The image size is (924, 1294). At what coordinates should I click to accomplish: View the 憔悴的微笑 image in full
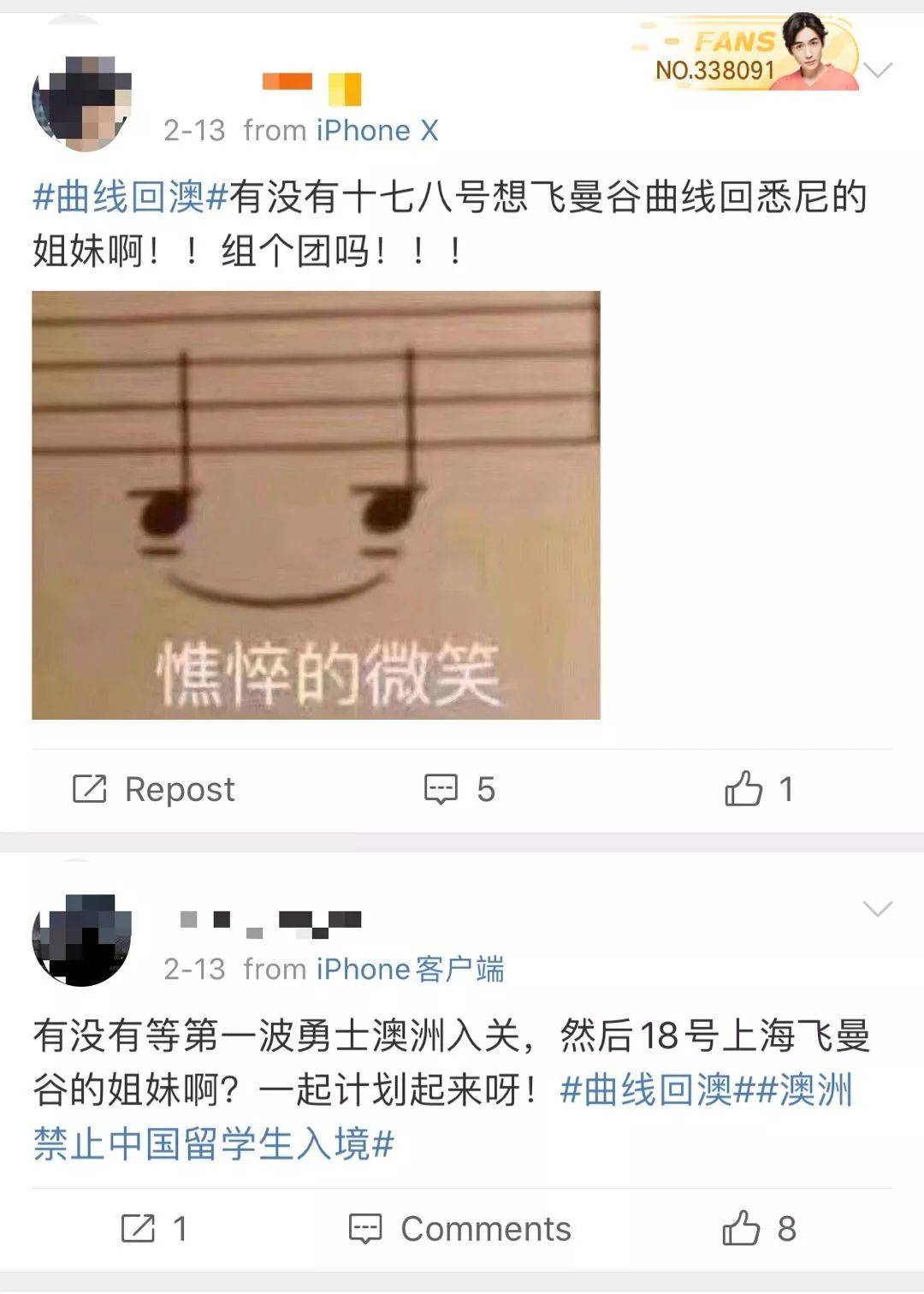pos(316,505)
